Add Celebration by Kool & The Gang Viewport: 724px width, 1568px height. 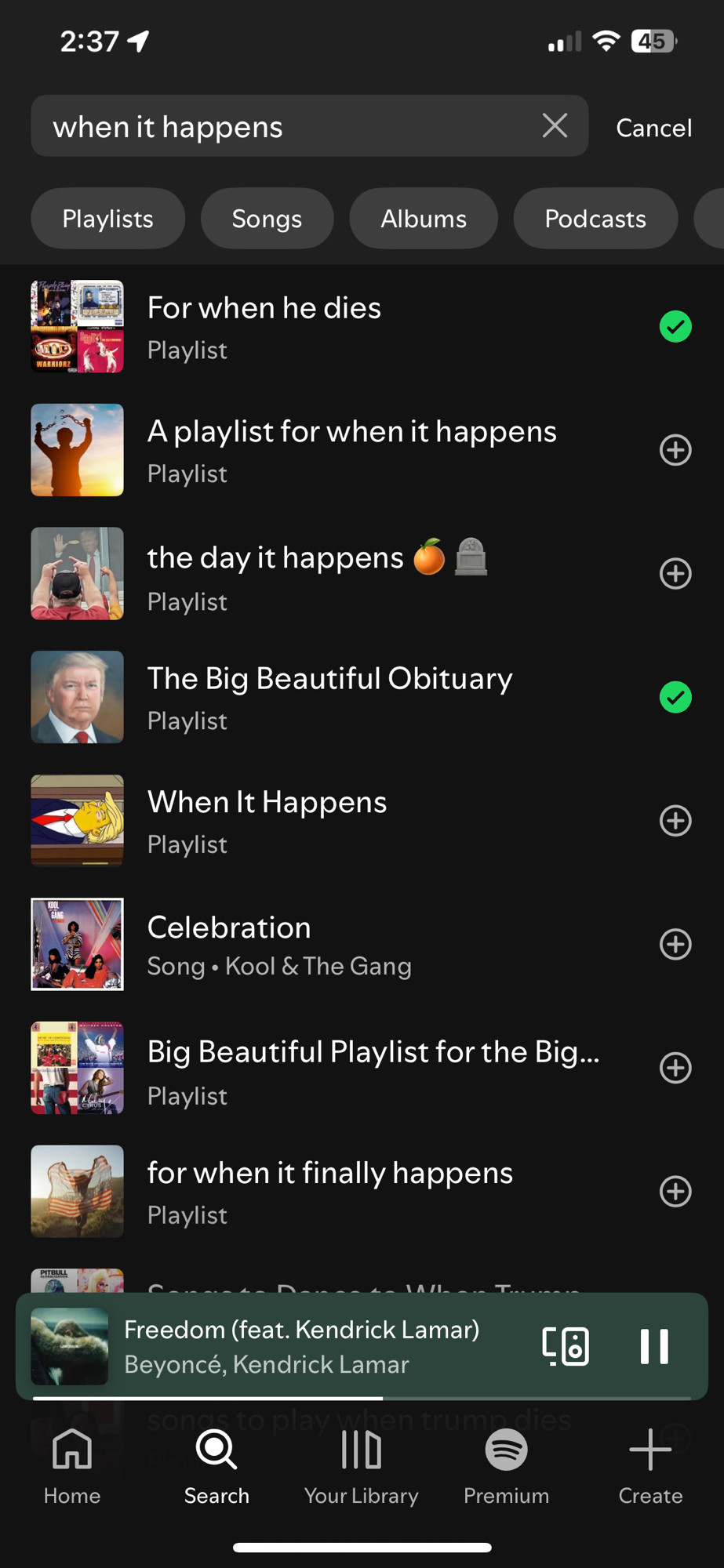click(x=675, y=944)
